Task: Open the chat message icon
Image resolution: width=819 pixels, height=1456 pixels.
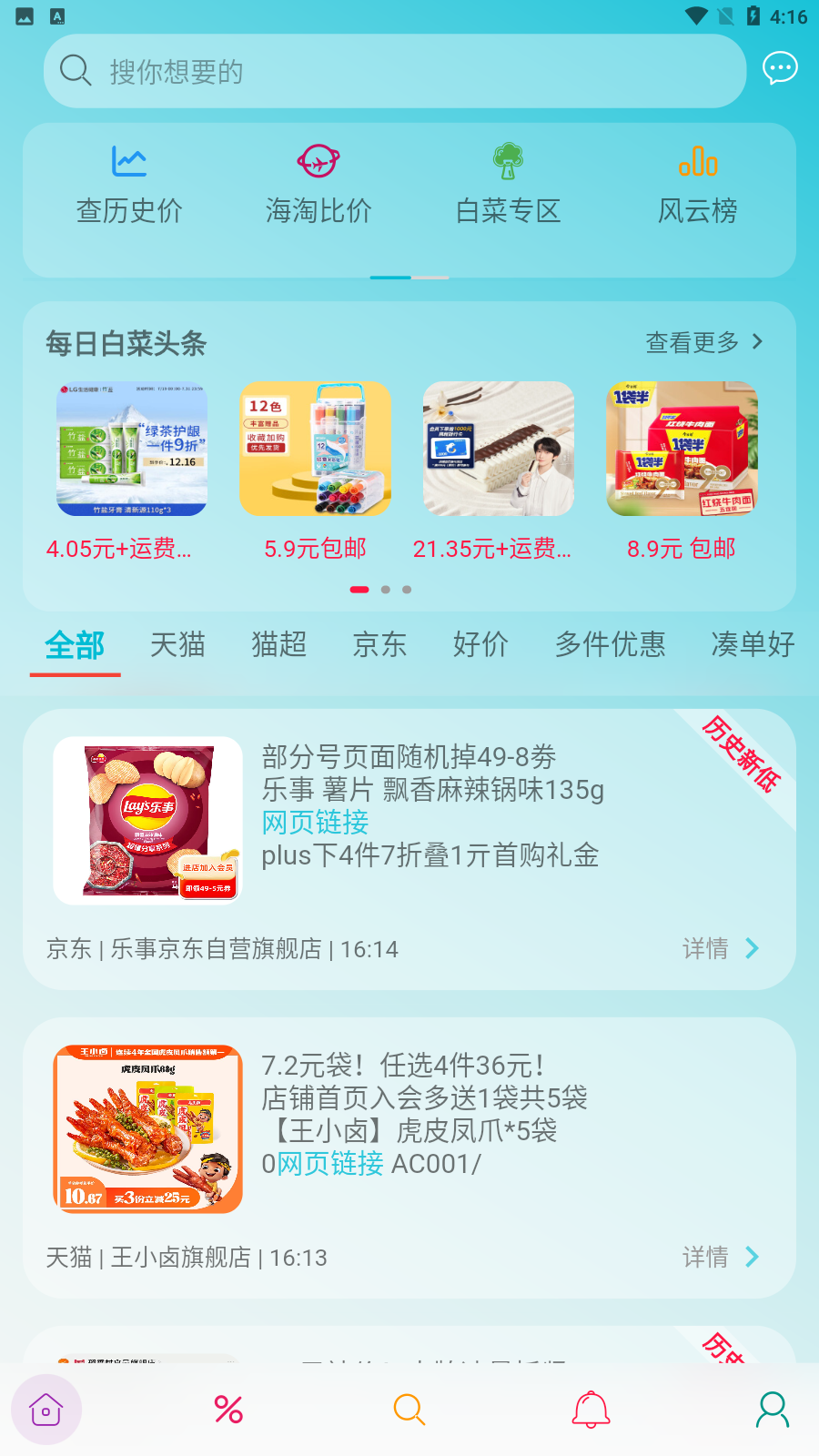Action: coord(780,68)
